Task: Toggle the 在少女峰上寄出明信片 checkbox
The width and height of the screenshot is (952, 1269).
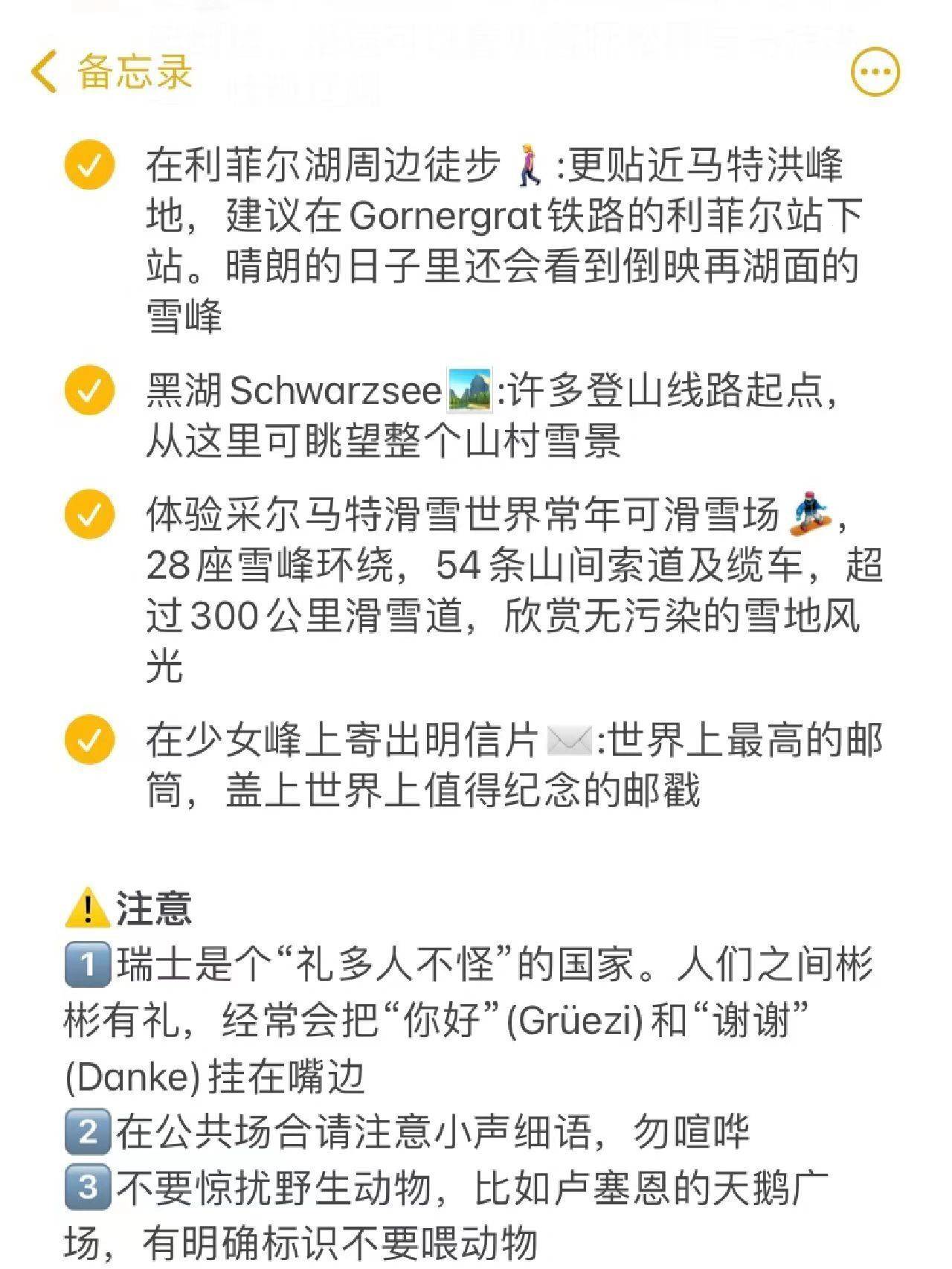Action: (89, 739)
